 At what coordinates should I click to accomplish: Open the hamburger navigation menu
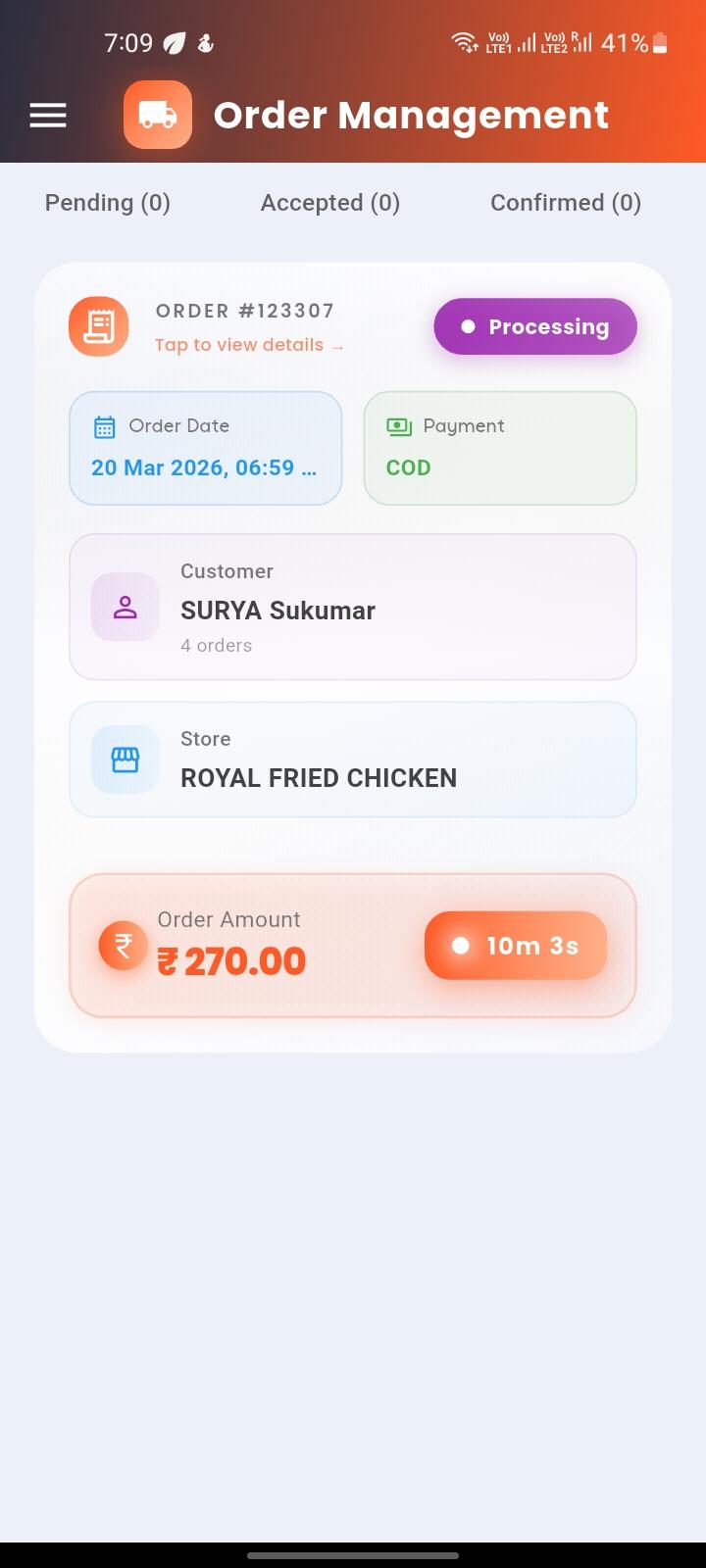(47, 115)
